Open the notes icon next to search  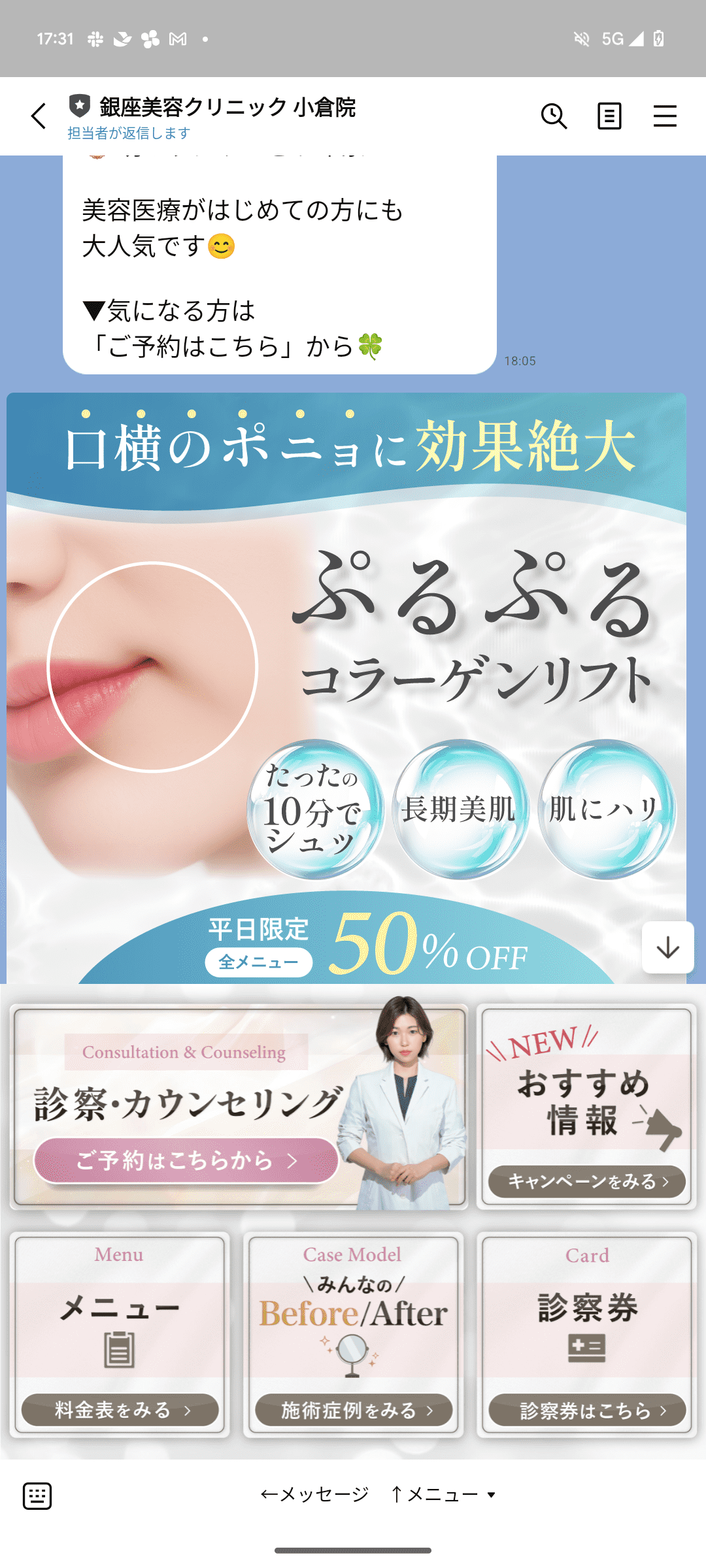(608, 116)
